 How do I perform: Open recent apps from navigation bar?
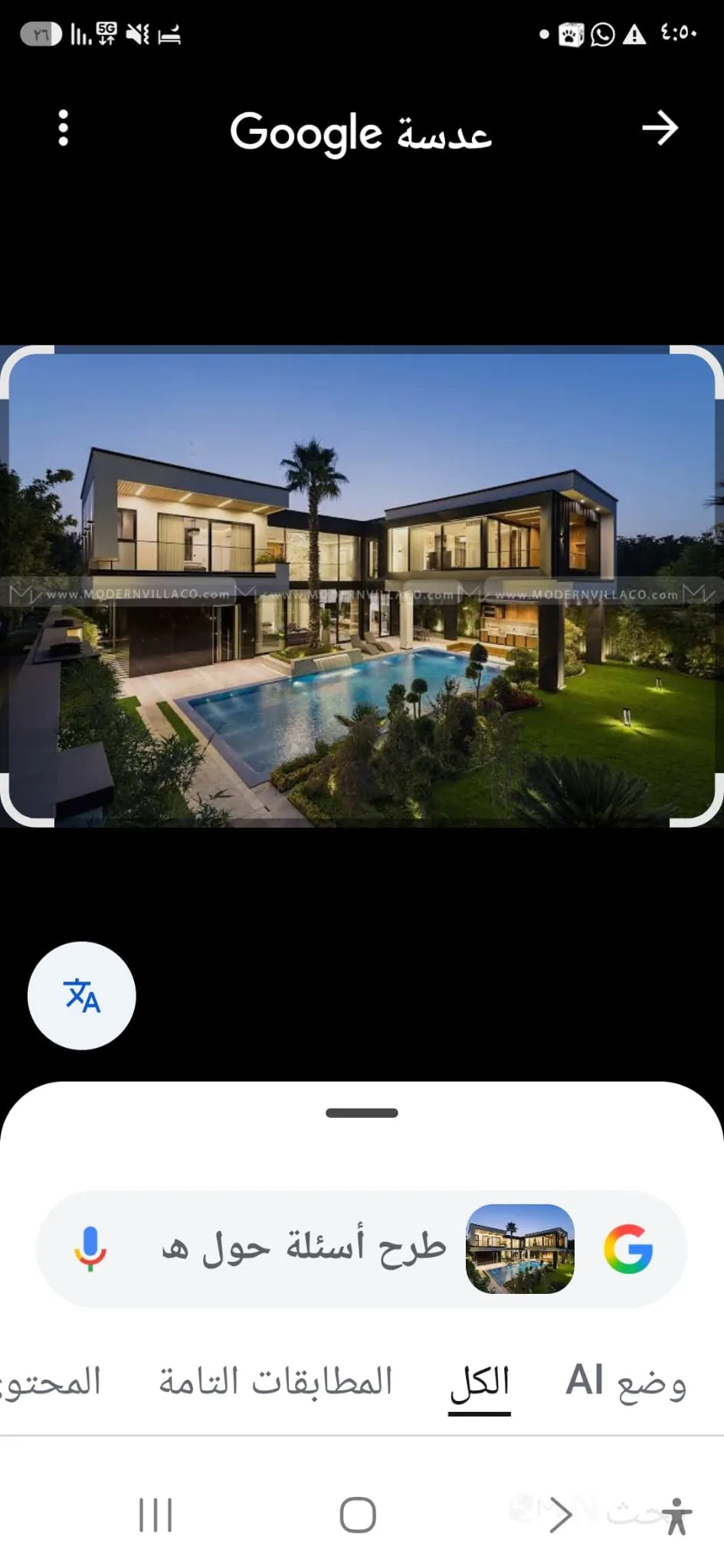coord(156,1514)
